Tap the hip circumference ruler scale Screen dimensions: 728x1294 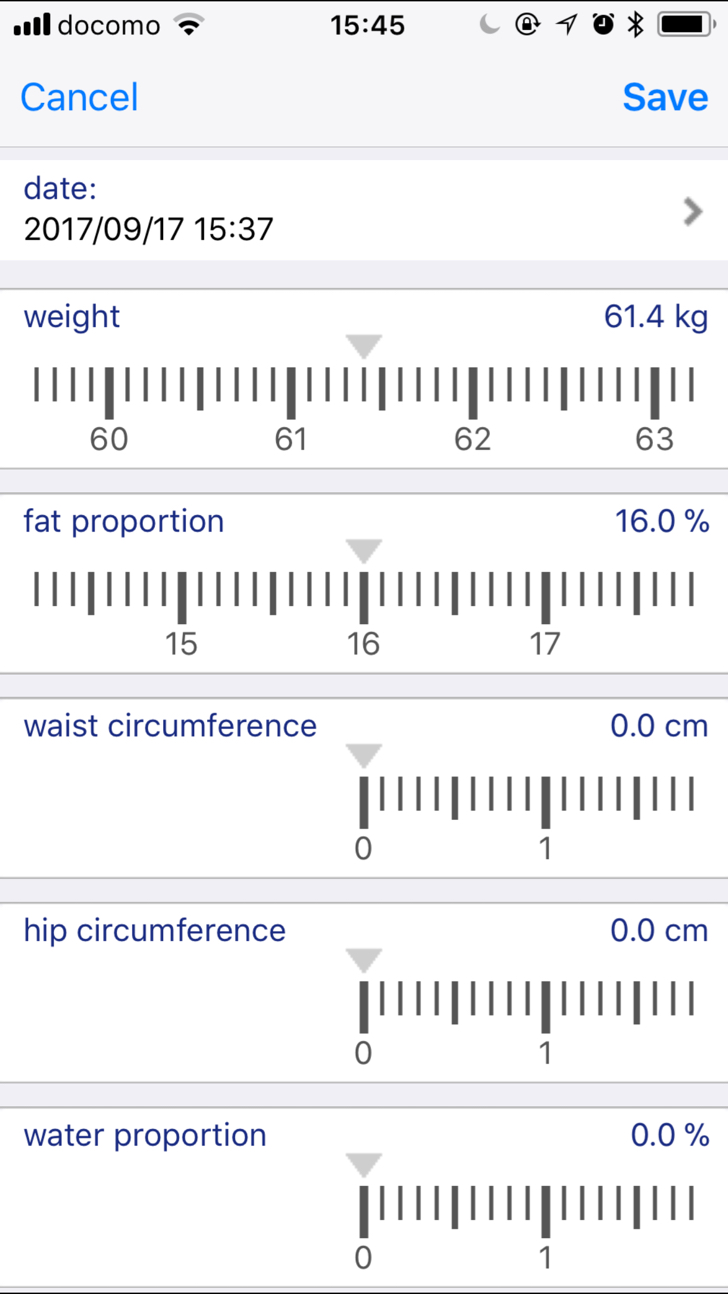(527, 1005)
